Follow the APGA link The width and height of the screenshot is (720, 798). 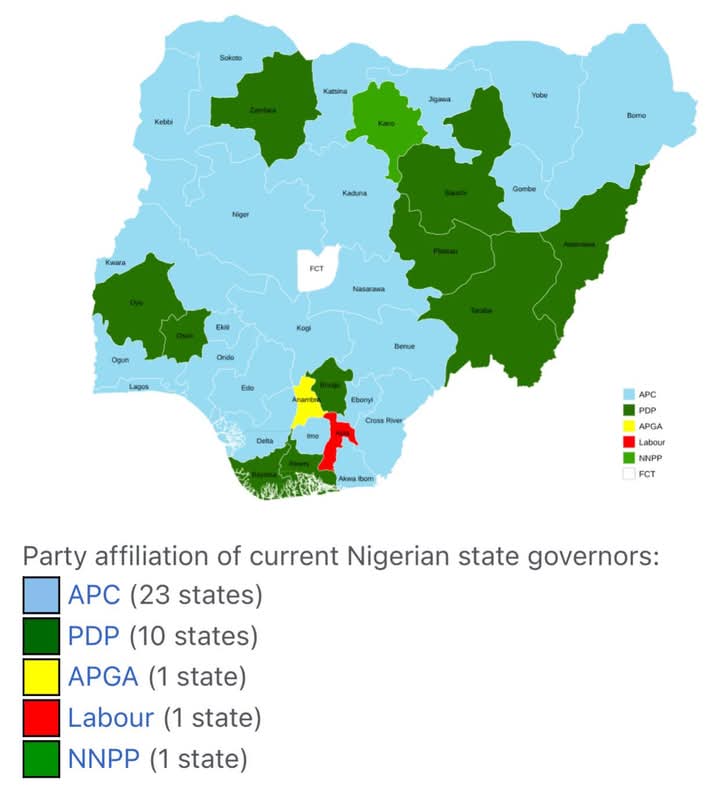click(x=104, y=677)
